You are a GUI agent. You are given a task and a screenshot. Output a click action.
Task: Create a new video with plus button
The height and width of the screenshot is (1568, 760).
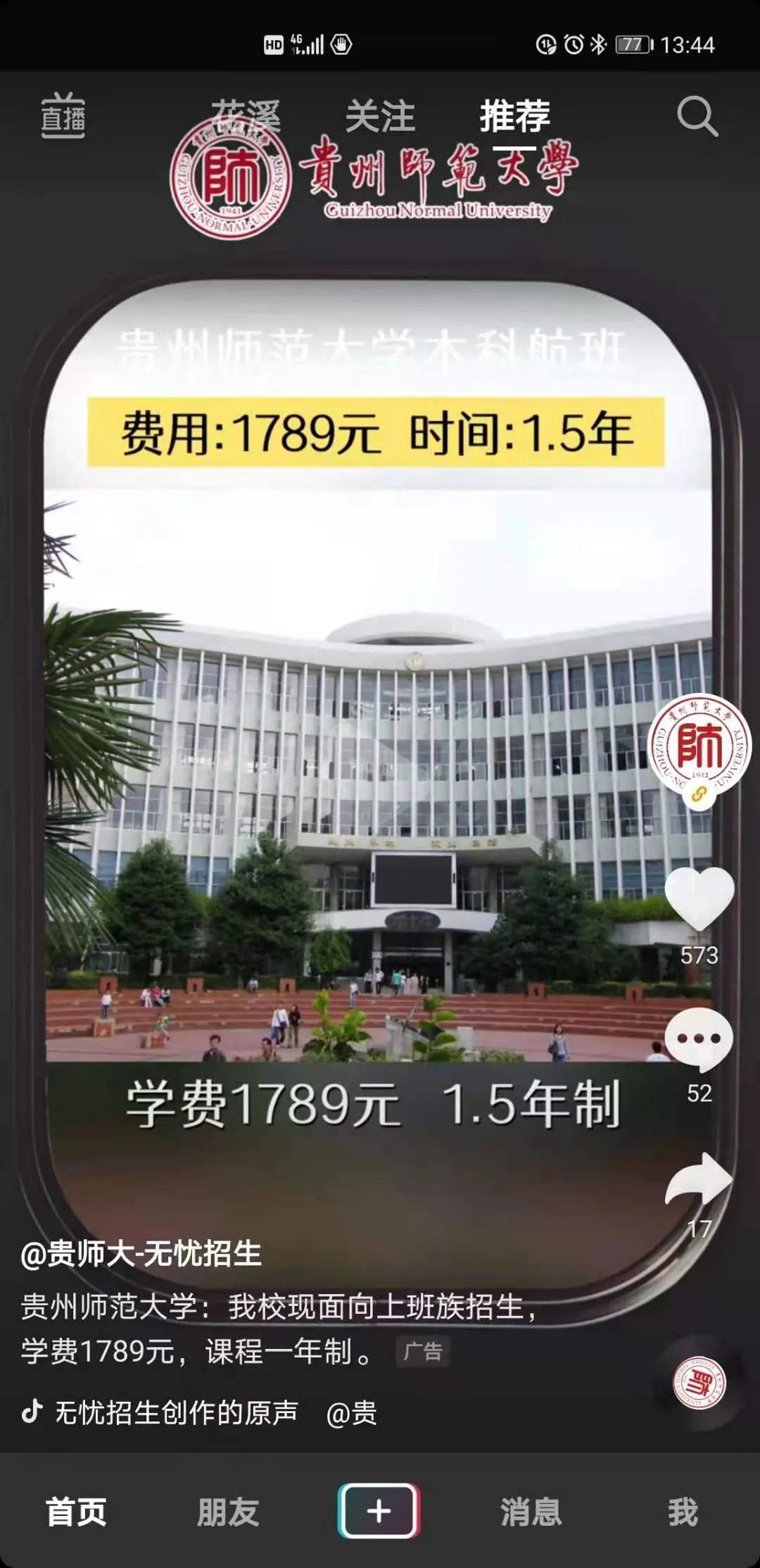[379, 1511]
